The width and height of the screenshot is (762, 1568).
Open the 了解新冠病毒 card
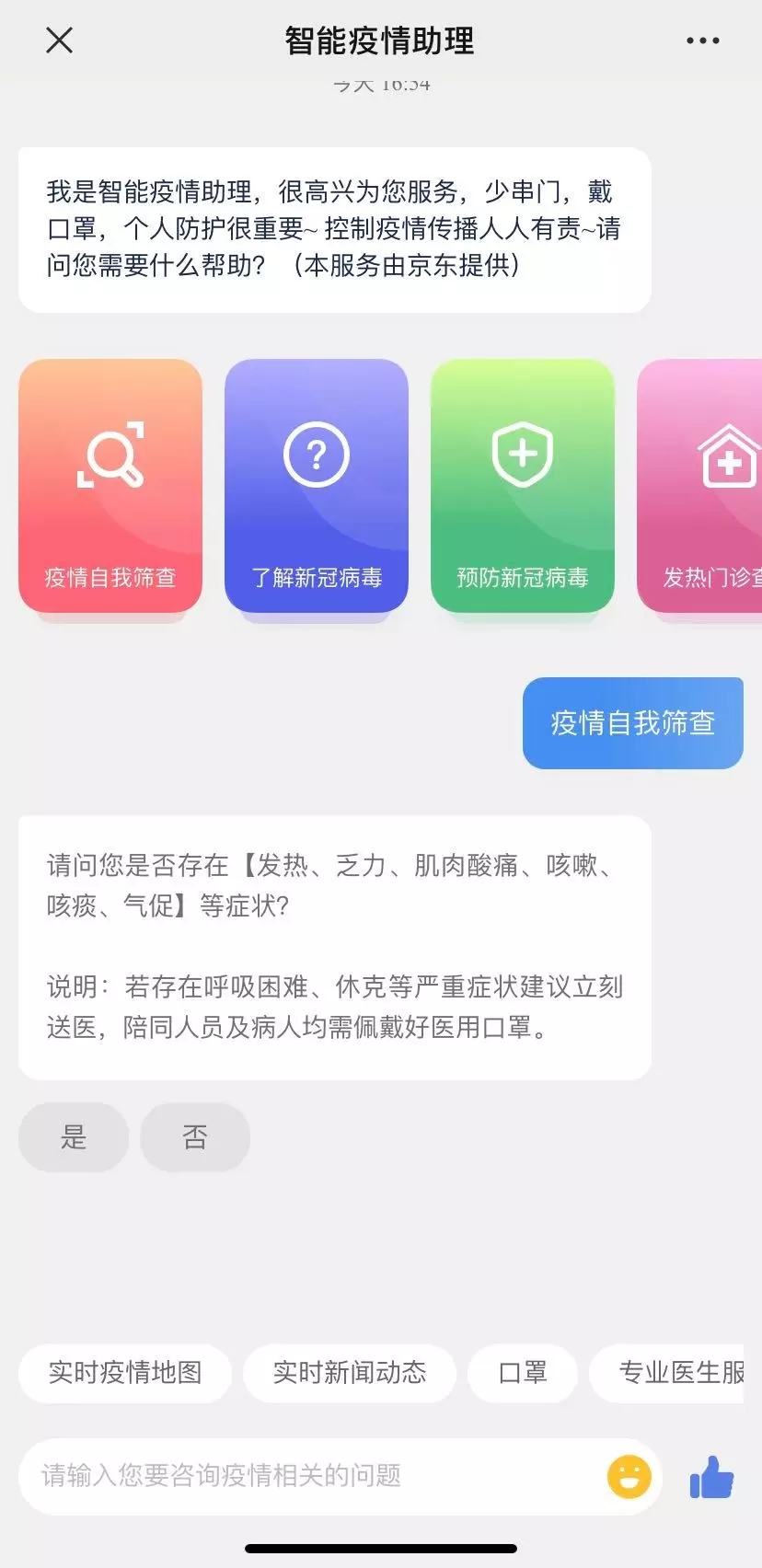(x=317, y=486)
